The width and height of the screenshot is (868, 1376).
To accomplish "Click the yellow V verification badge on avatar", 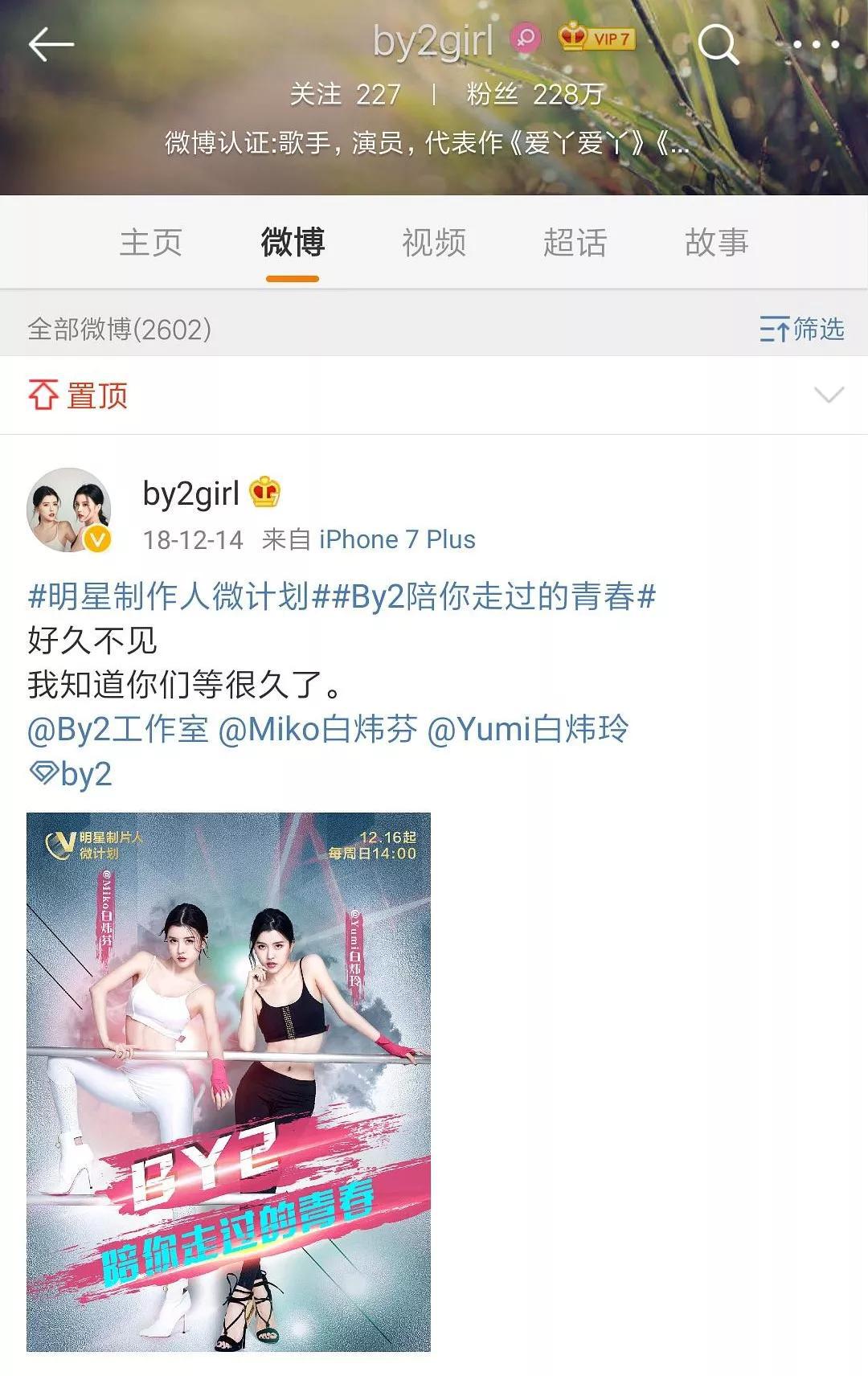I will 98,537.
